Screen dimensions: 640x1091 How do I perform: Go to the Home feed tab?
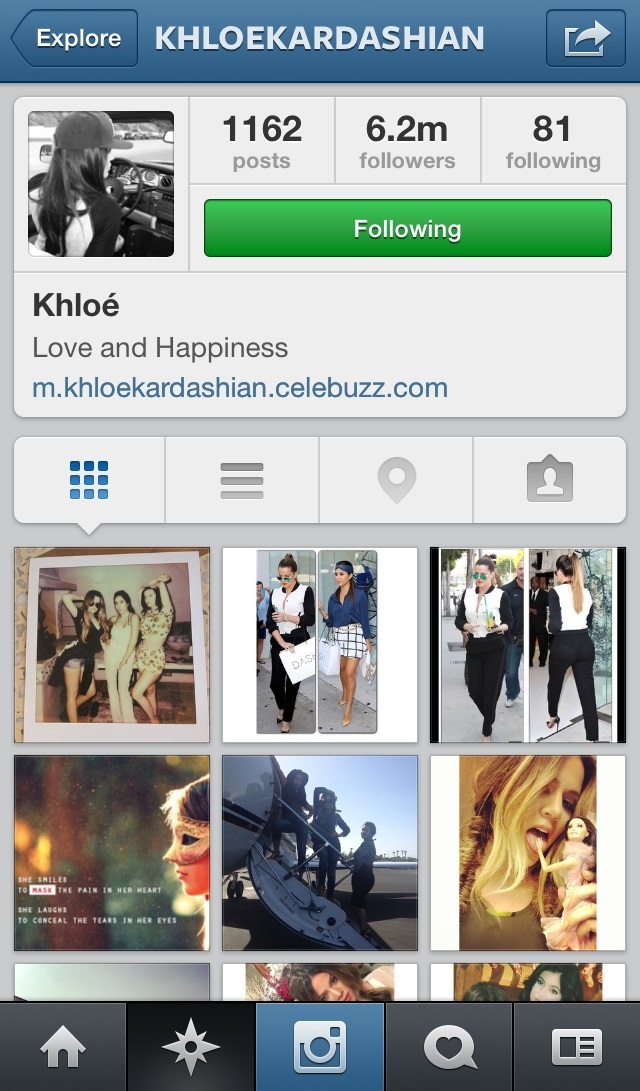coord(63,1047)
